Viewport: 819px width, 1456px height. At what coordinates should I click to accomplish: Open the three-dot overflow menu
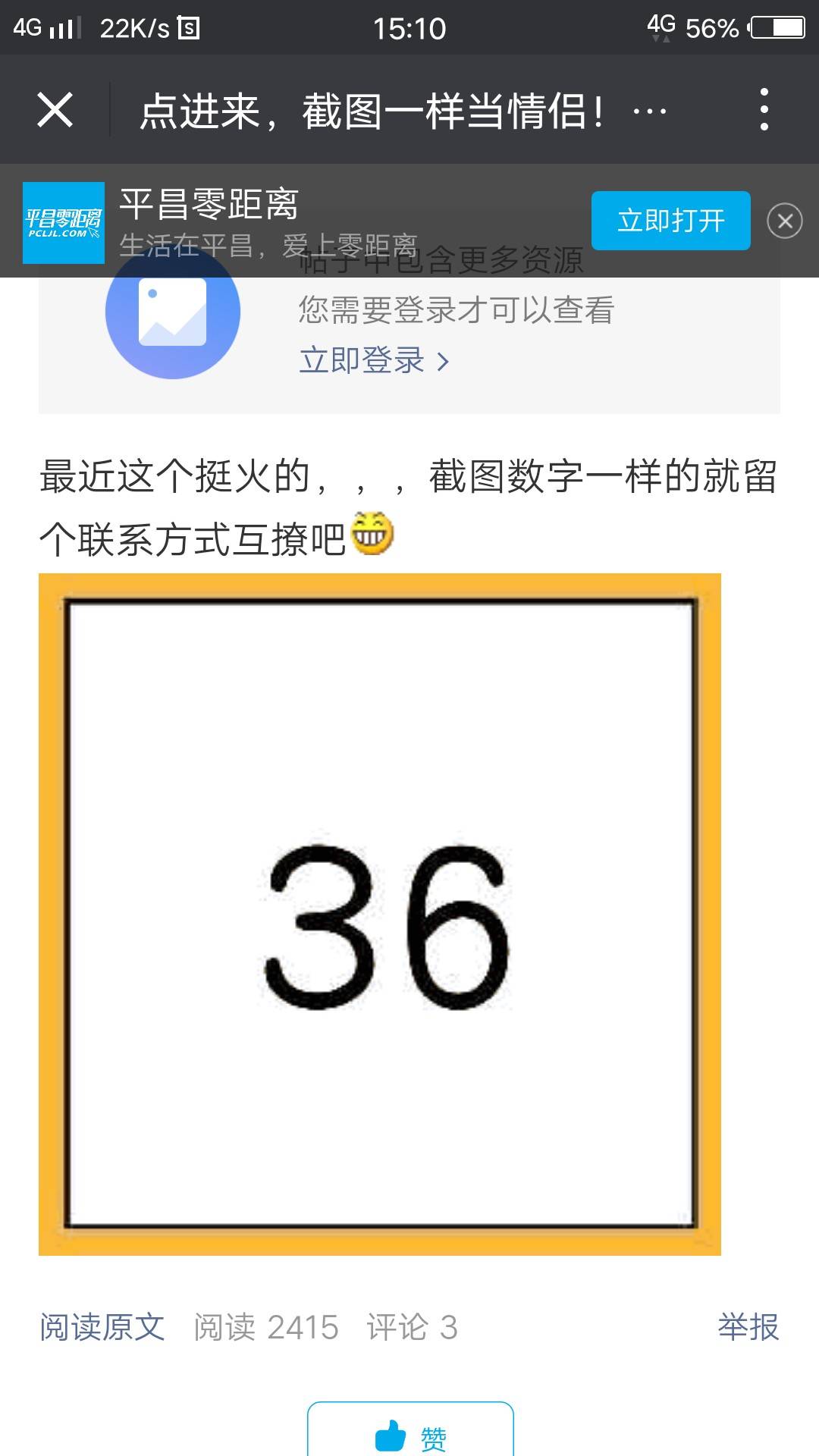pos(764,110)
